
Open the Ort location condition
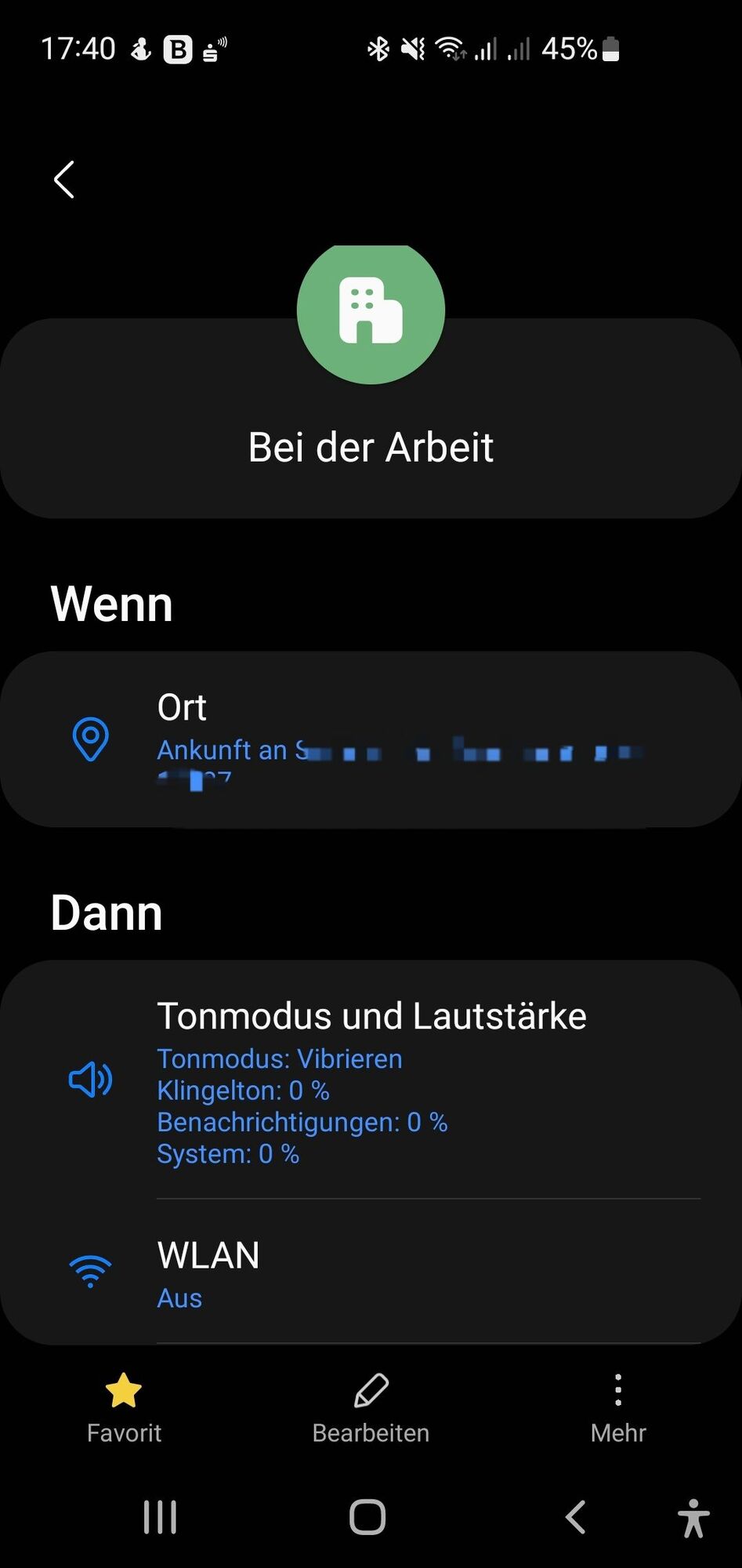pyautogui.click(x=371, y=739)
